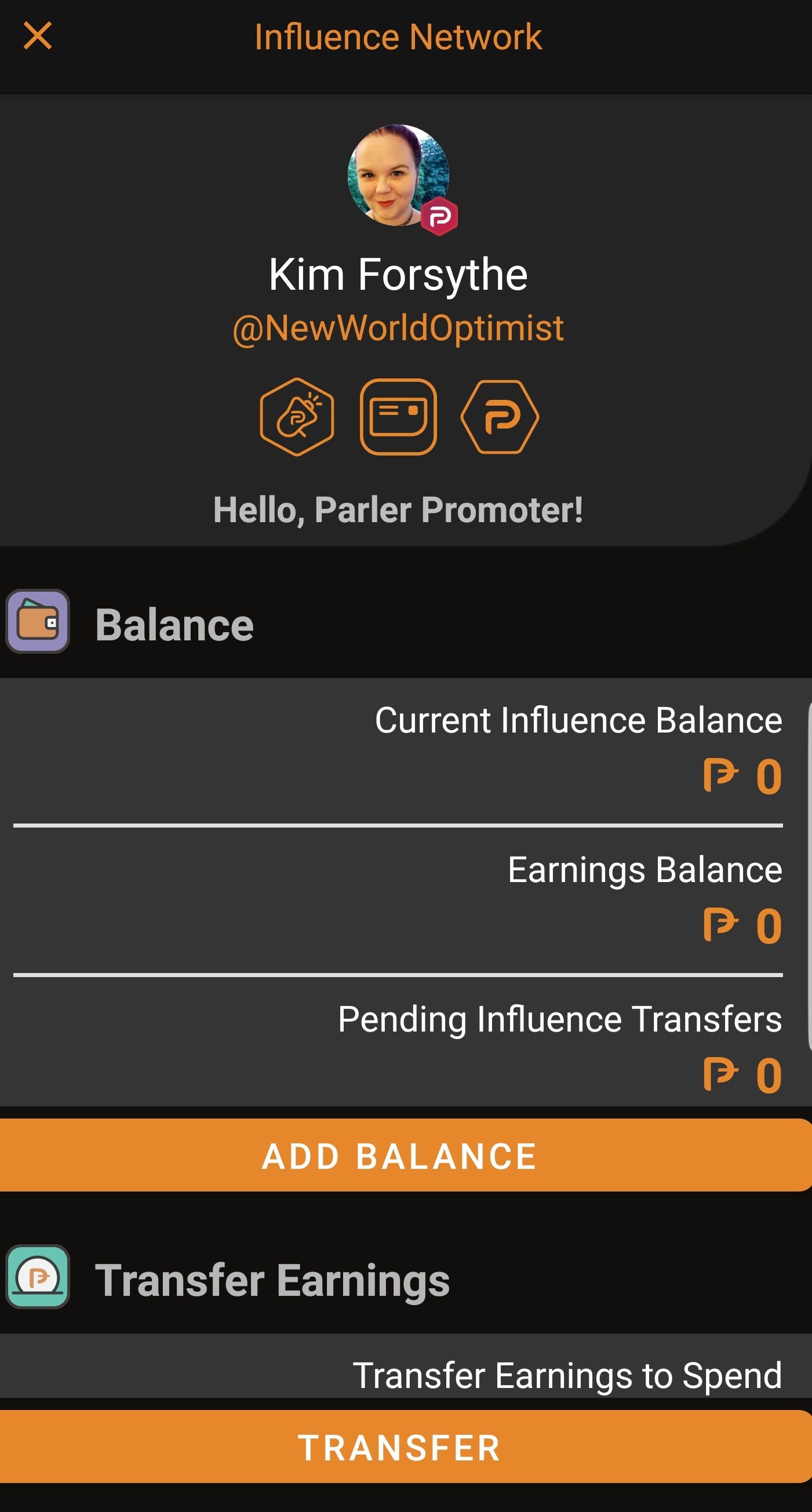Open the wallet card icon
812x1512 pixels.
pos(398,417)
